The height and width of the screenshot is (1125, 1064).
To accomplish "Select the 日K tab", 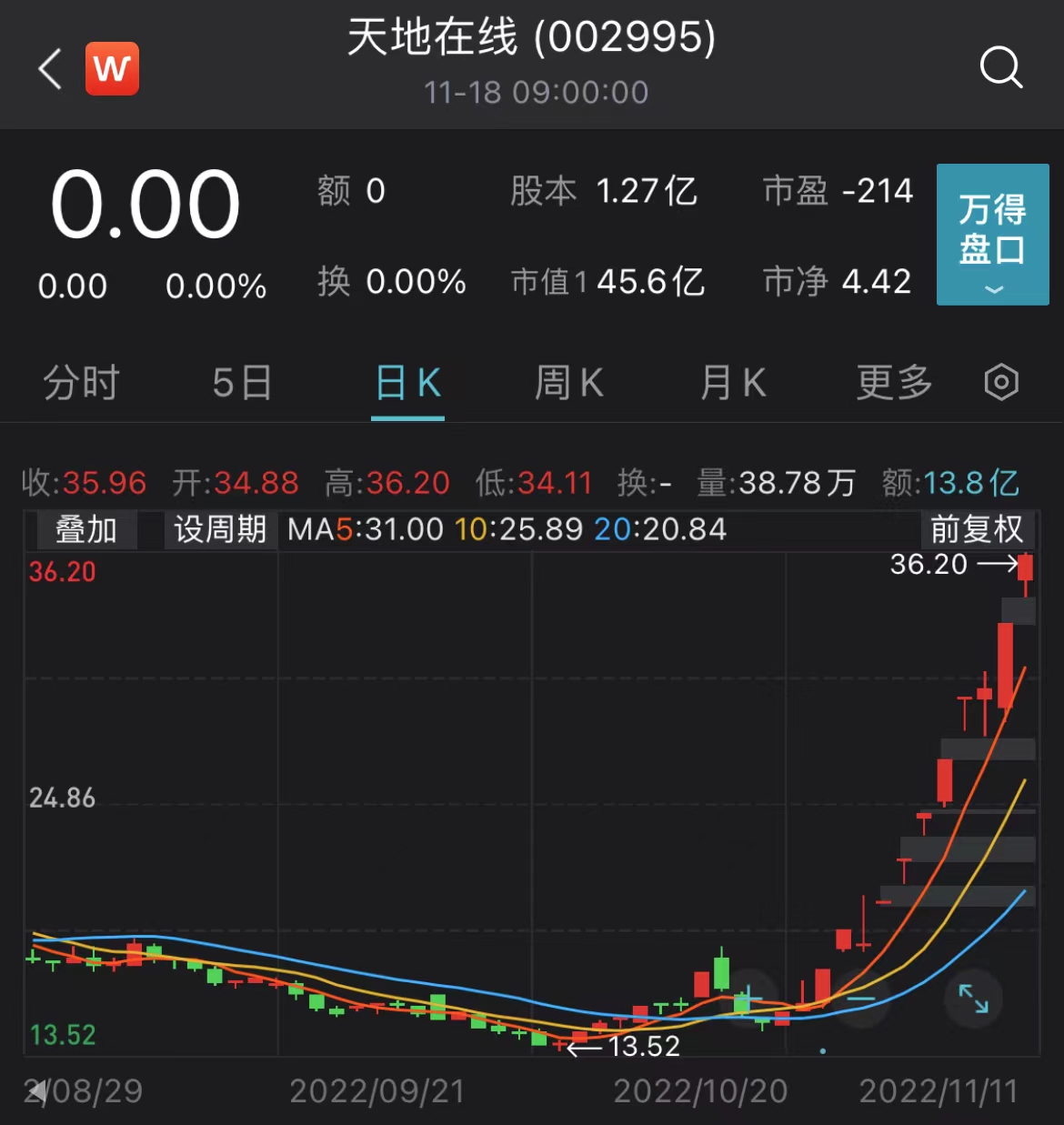I will (407, 383).
